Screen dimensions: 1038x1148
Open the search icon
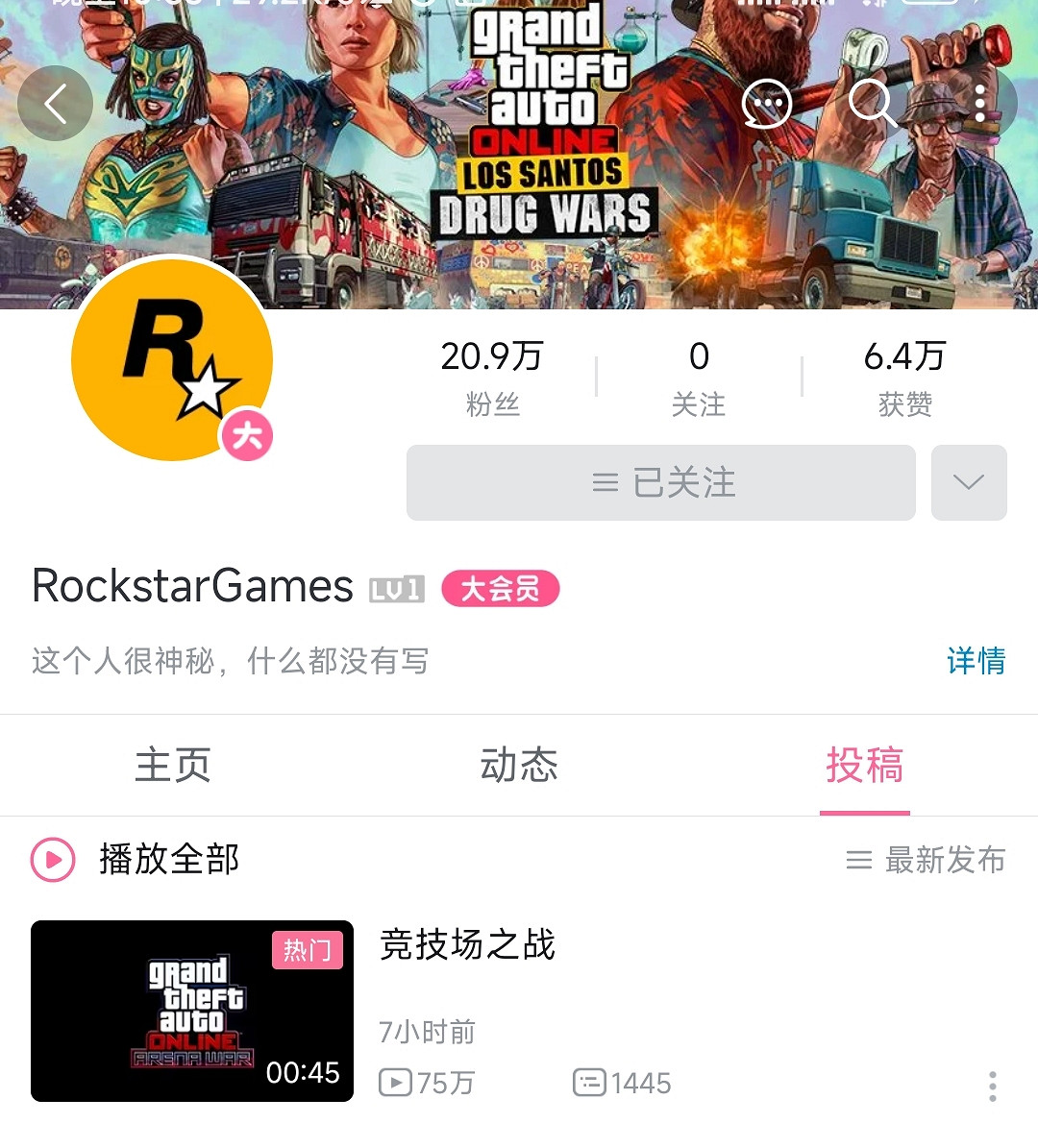[873, 104]
